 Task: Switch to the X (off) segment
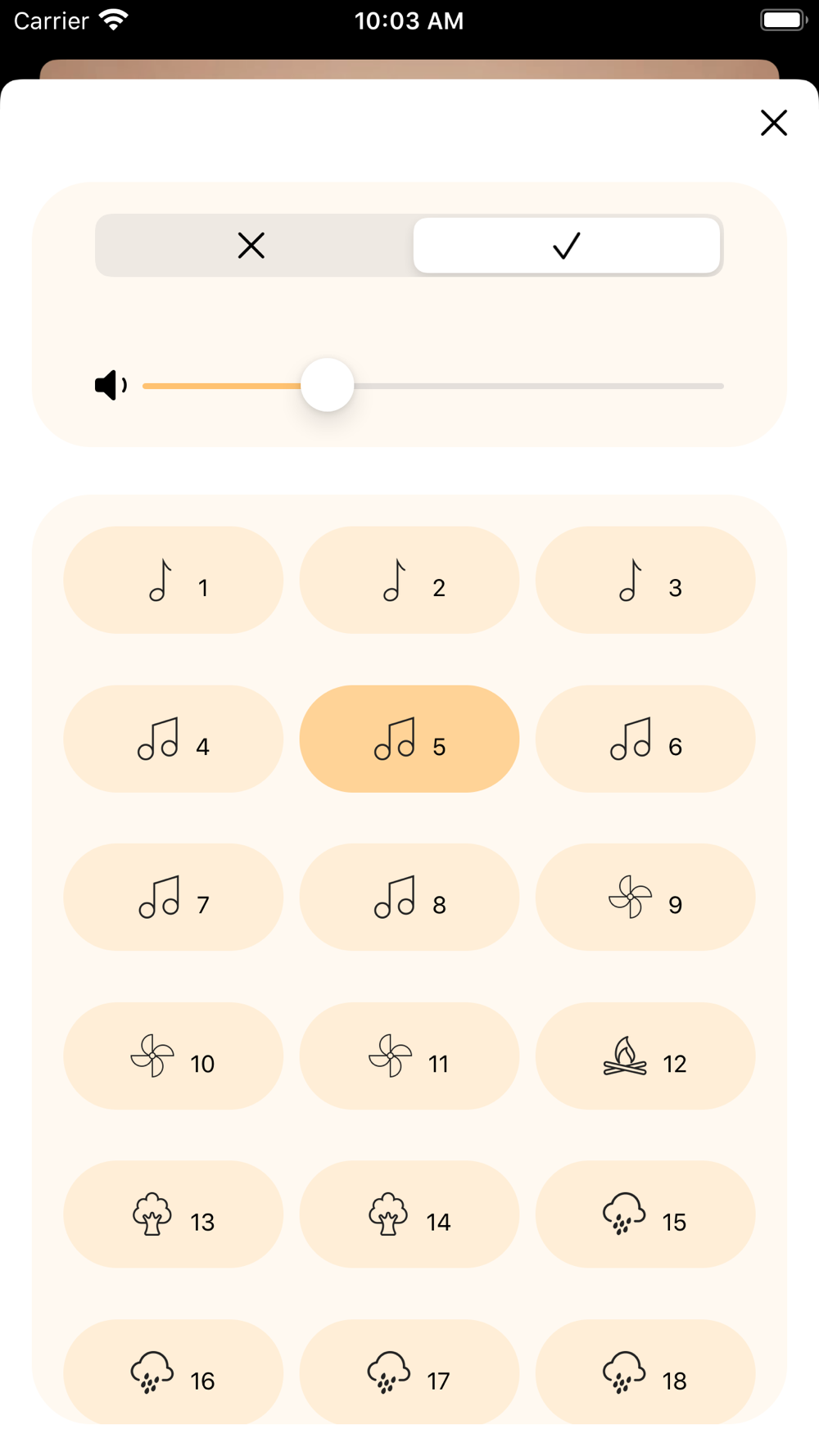point(251,246)
